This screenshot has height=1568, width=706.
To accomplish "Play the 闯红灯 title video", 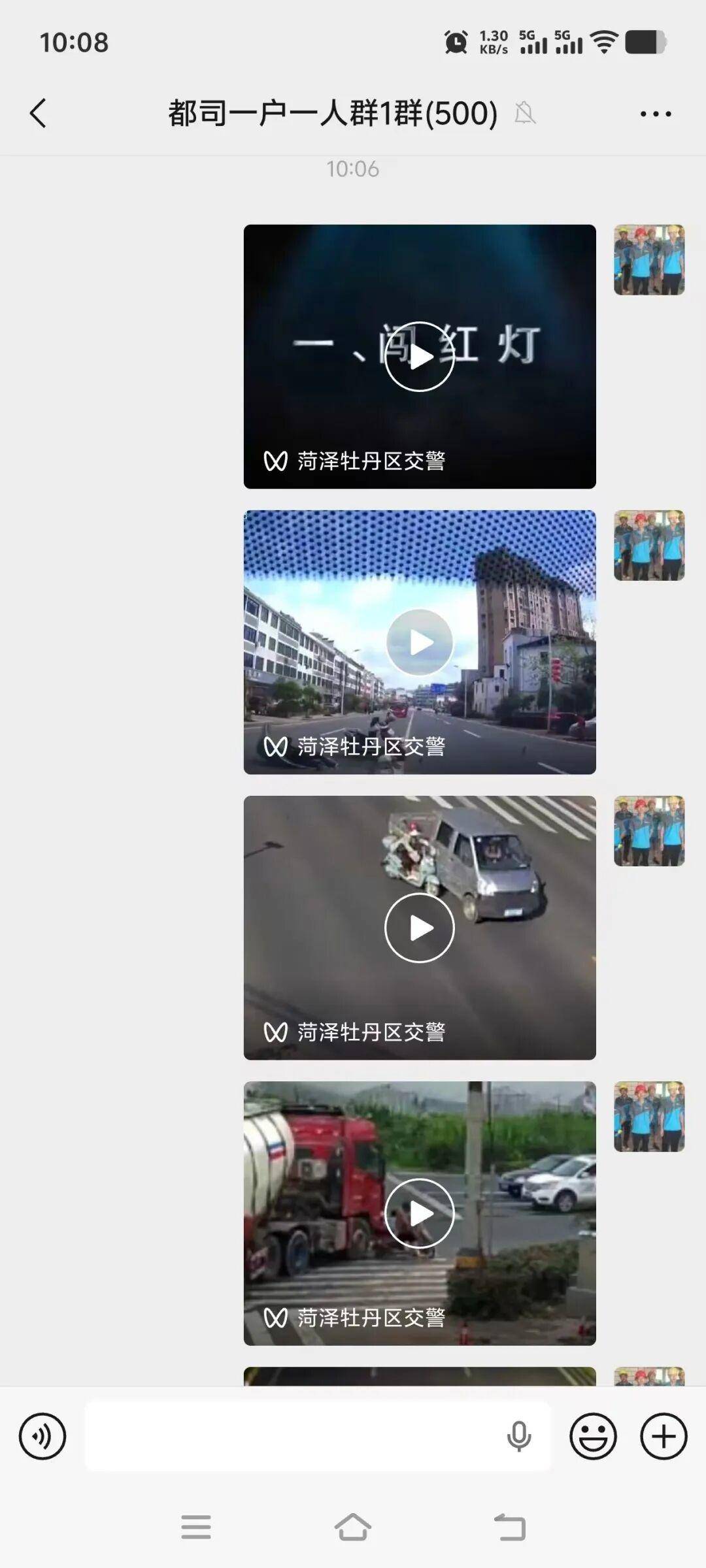I will [420, 357].
